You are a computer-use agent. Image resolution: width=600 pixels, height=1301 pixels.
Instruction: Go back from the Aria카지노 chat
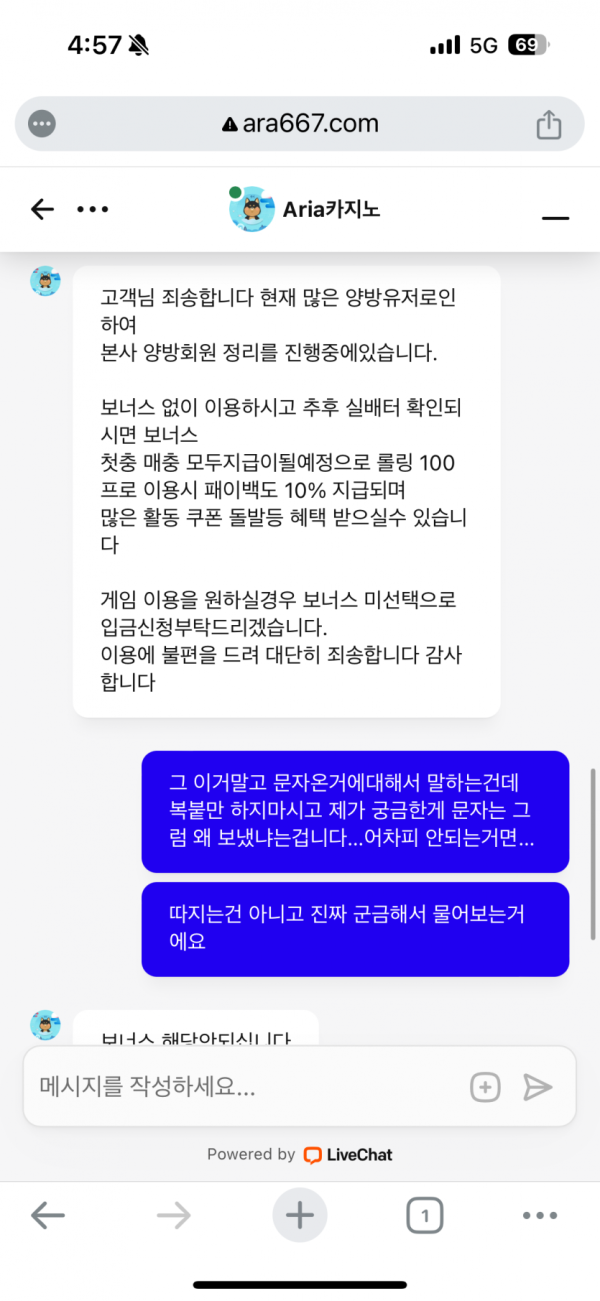coord(42,209)
